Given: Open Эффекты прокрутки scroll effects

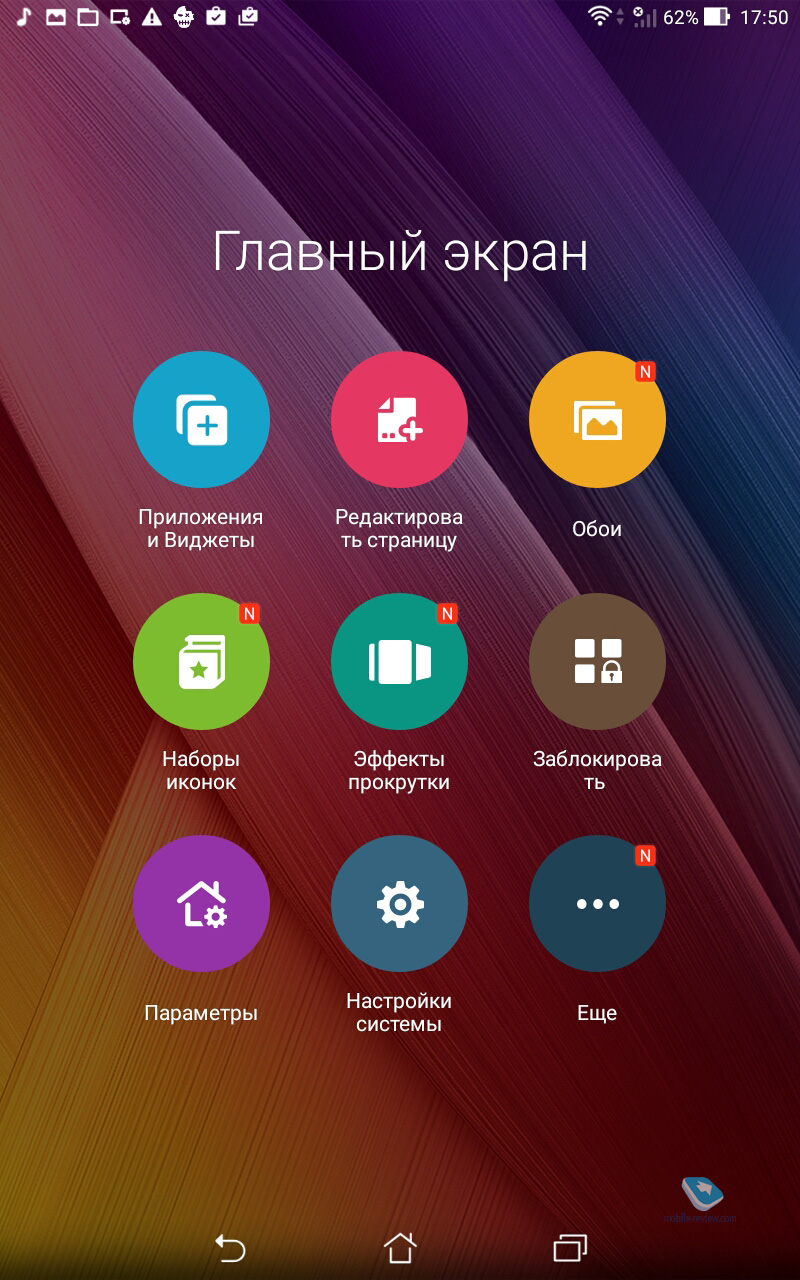Looking at the screenshot, I should (399, 661).
